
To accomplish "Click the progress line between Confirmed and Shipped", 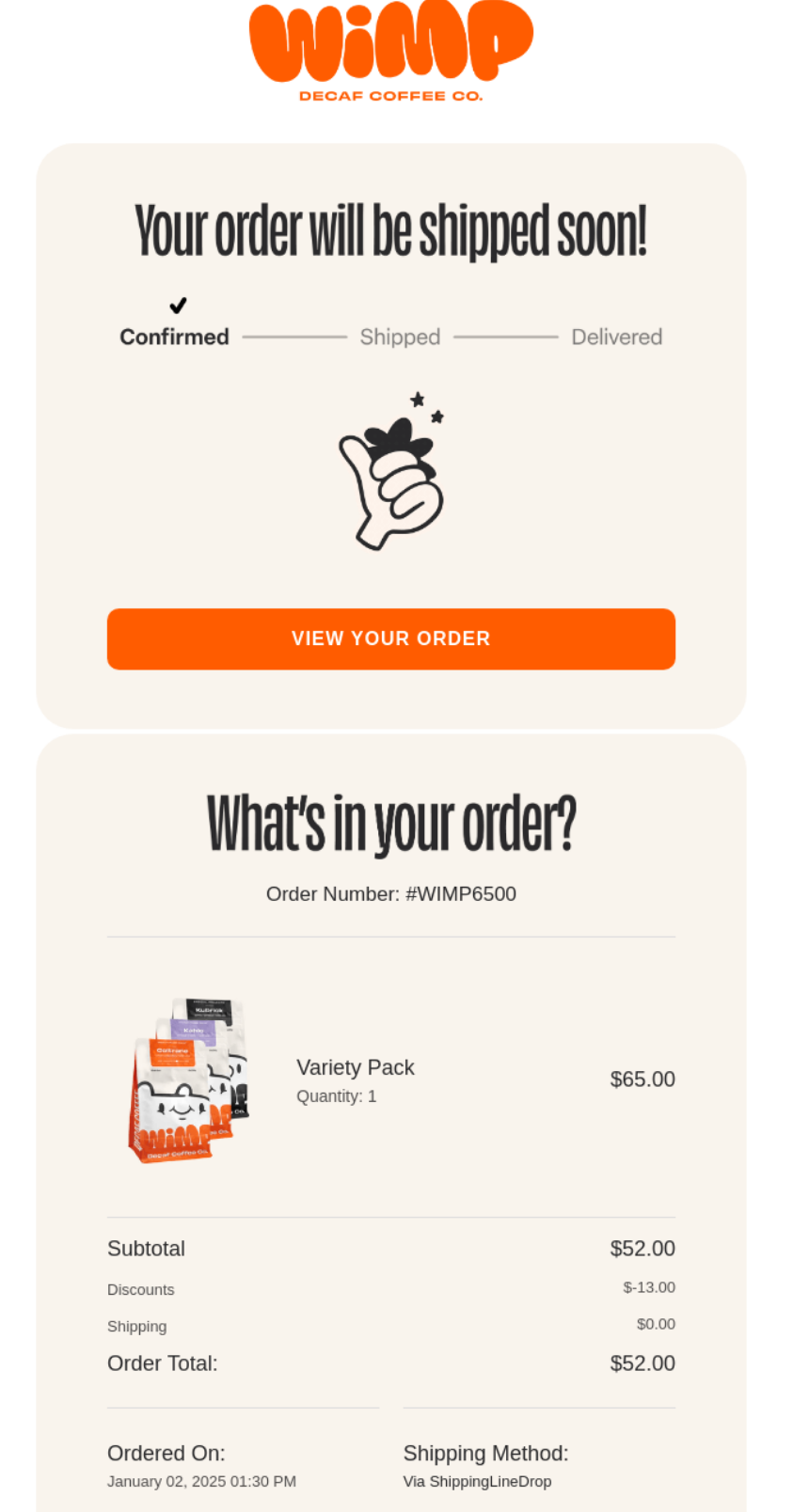I will (294, 335).
